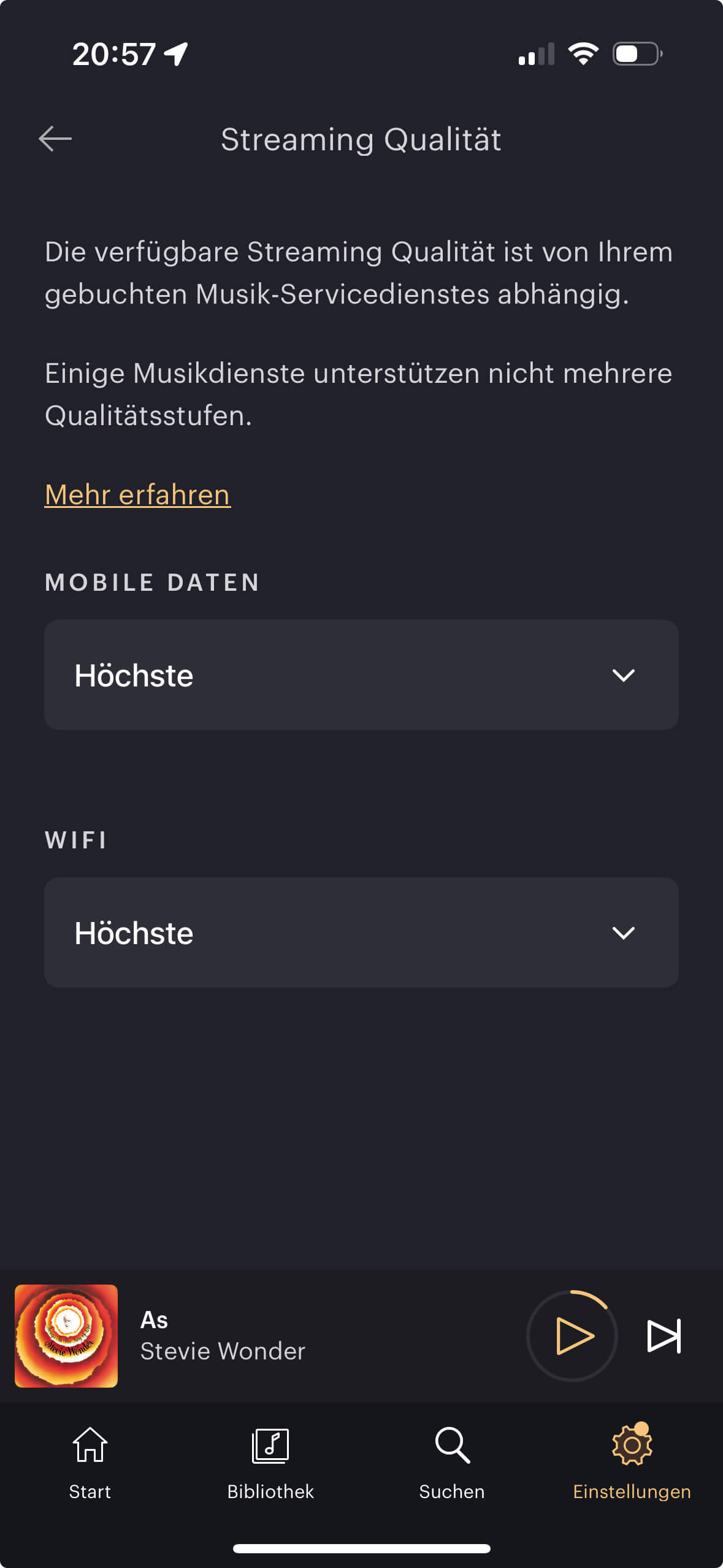Switch to the Start tab
This screenshot has width=723, height=1568.
click(x=90, y=1462)
